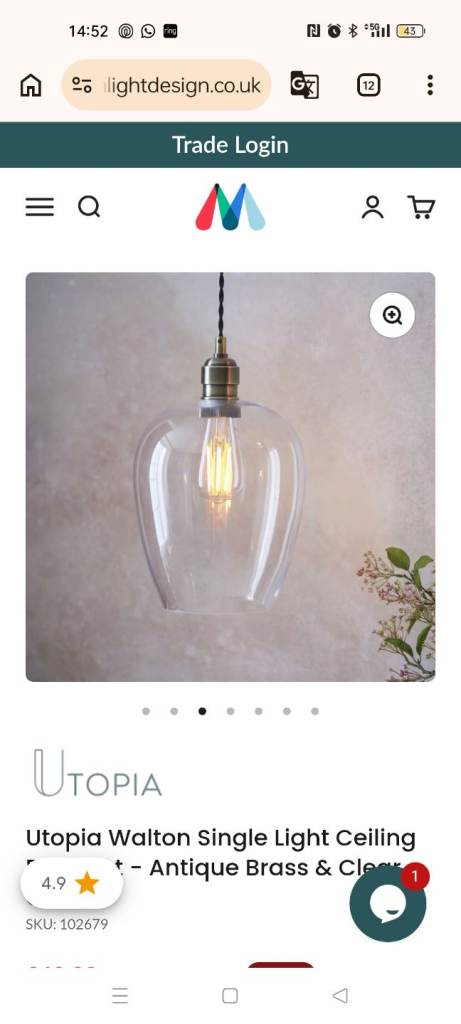The width and height of the screenshot is (461, 1024).
Task: Open the user account icon
Action: 373,207
